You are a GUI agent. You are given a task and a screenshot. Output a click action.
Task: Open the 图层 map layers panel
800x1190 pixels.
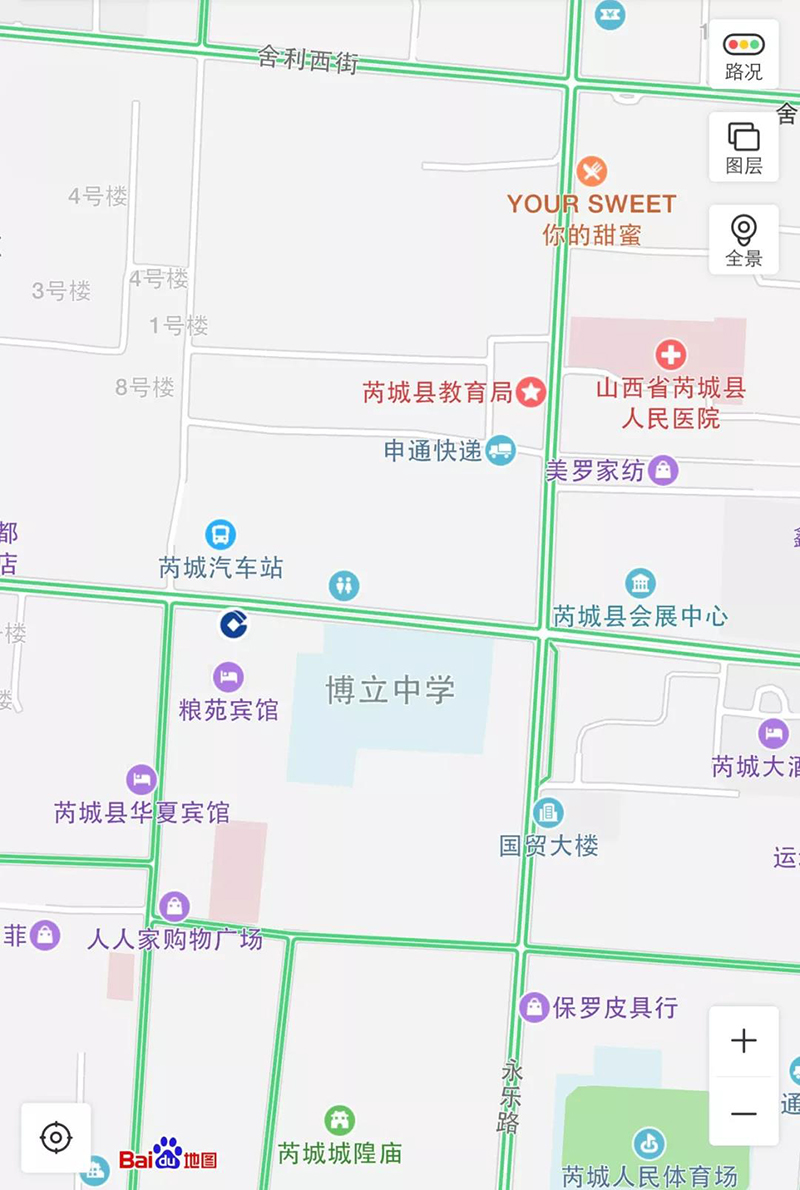743,147
